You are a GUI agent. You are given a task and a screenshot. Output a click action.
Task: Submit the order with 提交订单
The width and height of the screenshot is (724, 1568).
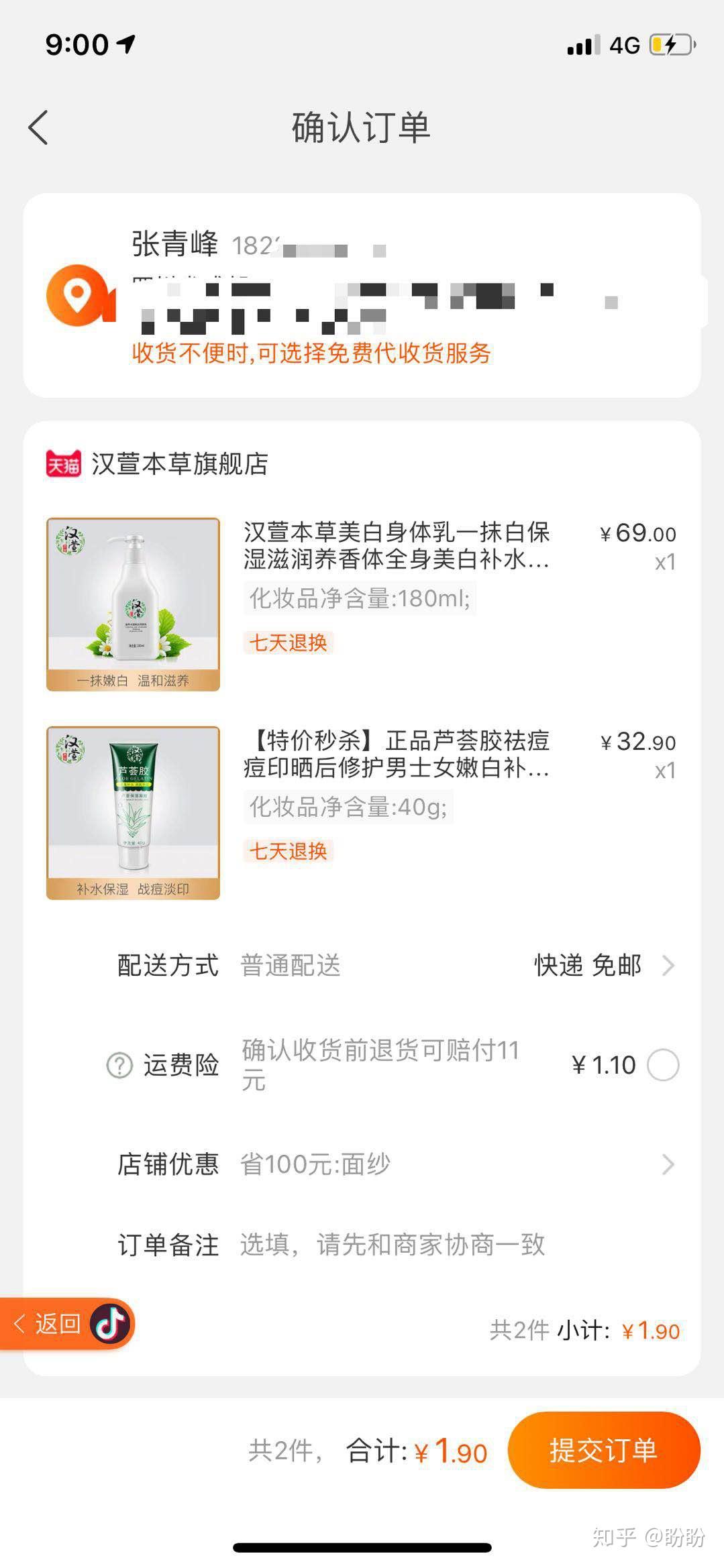[604, 1450]
